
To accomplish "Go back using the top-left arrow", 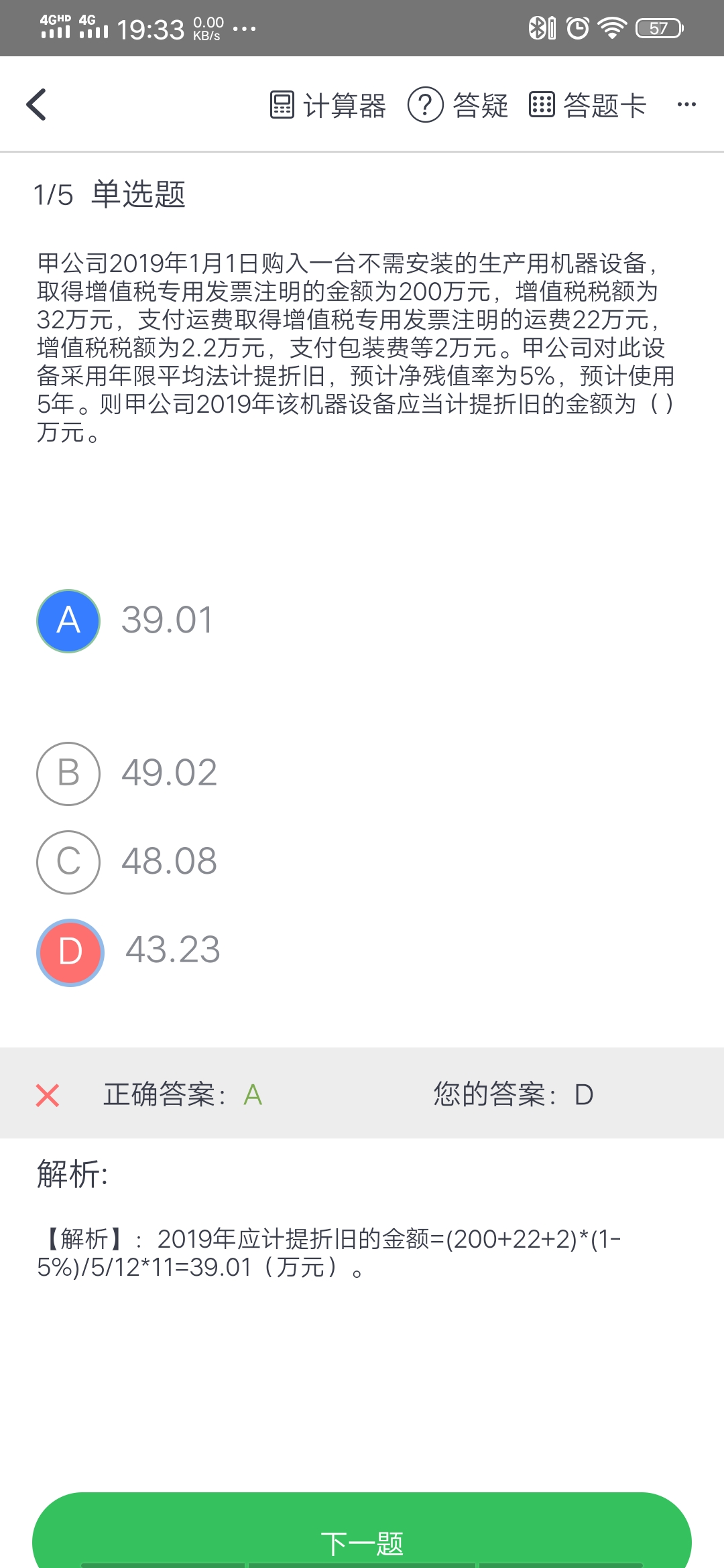I will pyautogui.click(x=36, y=105).
